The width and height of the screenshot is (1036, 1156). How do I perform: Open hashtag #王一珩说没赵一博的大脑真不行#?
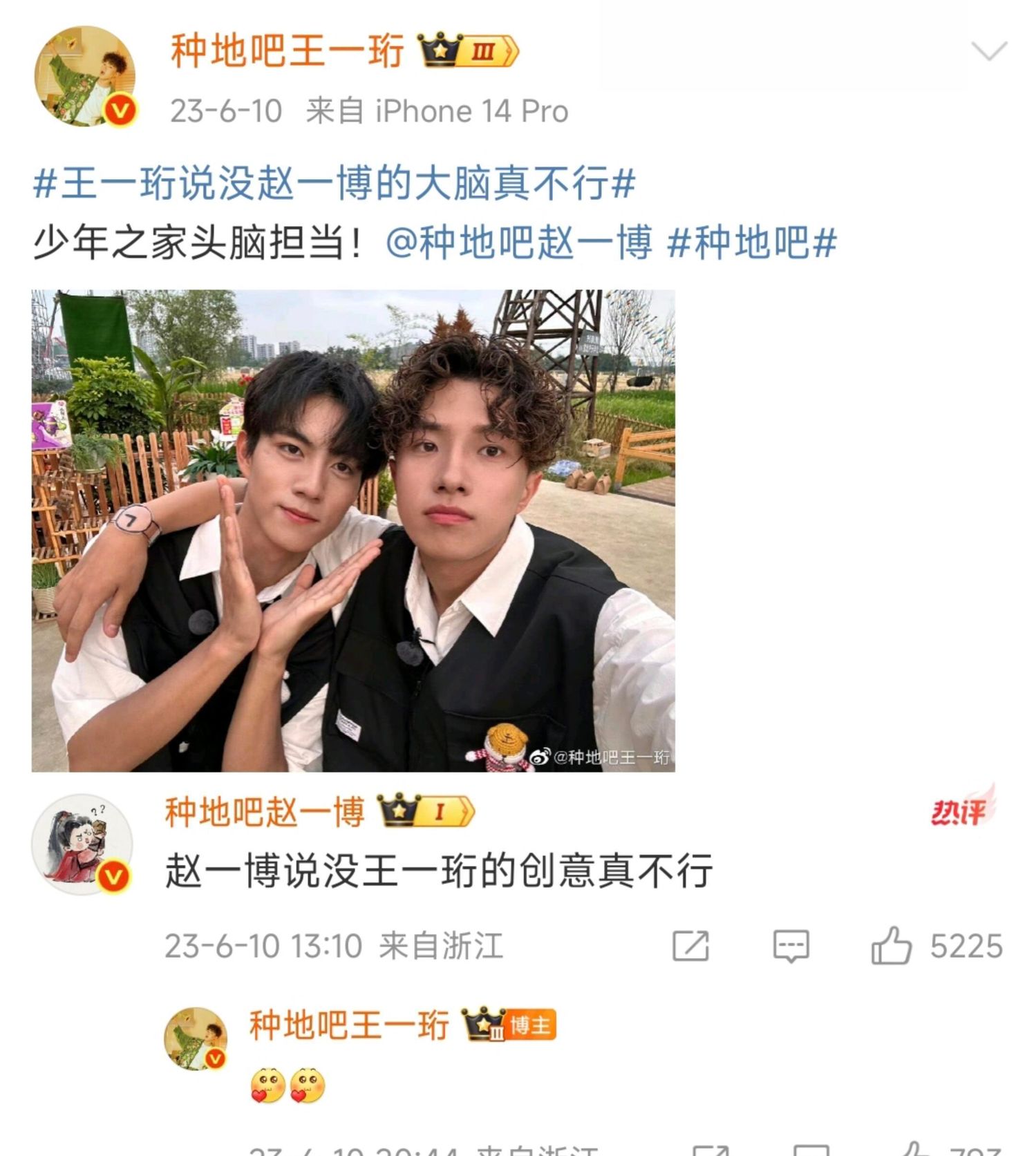pos(334,184)
